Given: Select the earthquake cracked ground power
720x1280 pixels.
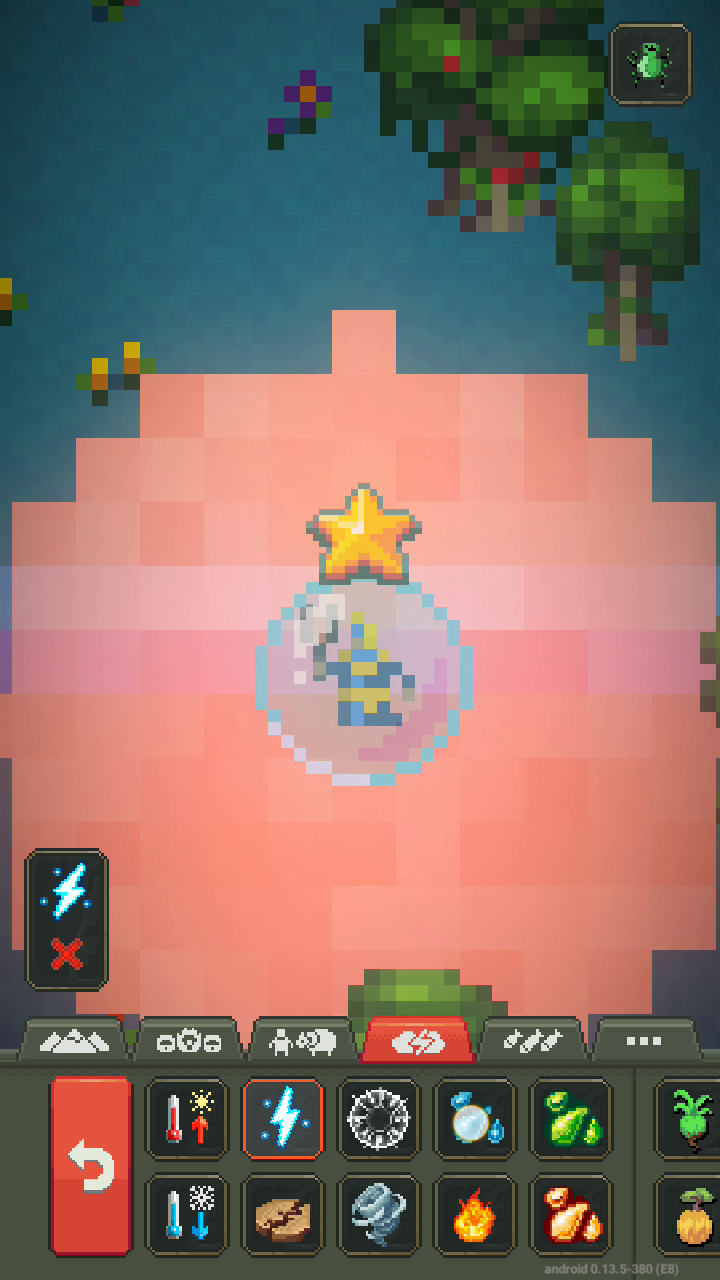Looking at the screenshot, I should click(283, 1214).
